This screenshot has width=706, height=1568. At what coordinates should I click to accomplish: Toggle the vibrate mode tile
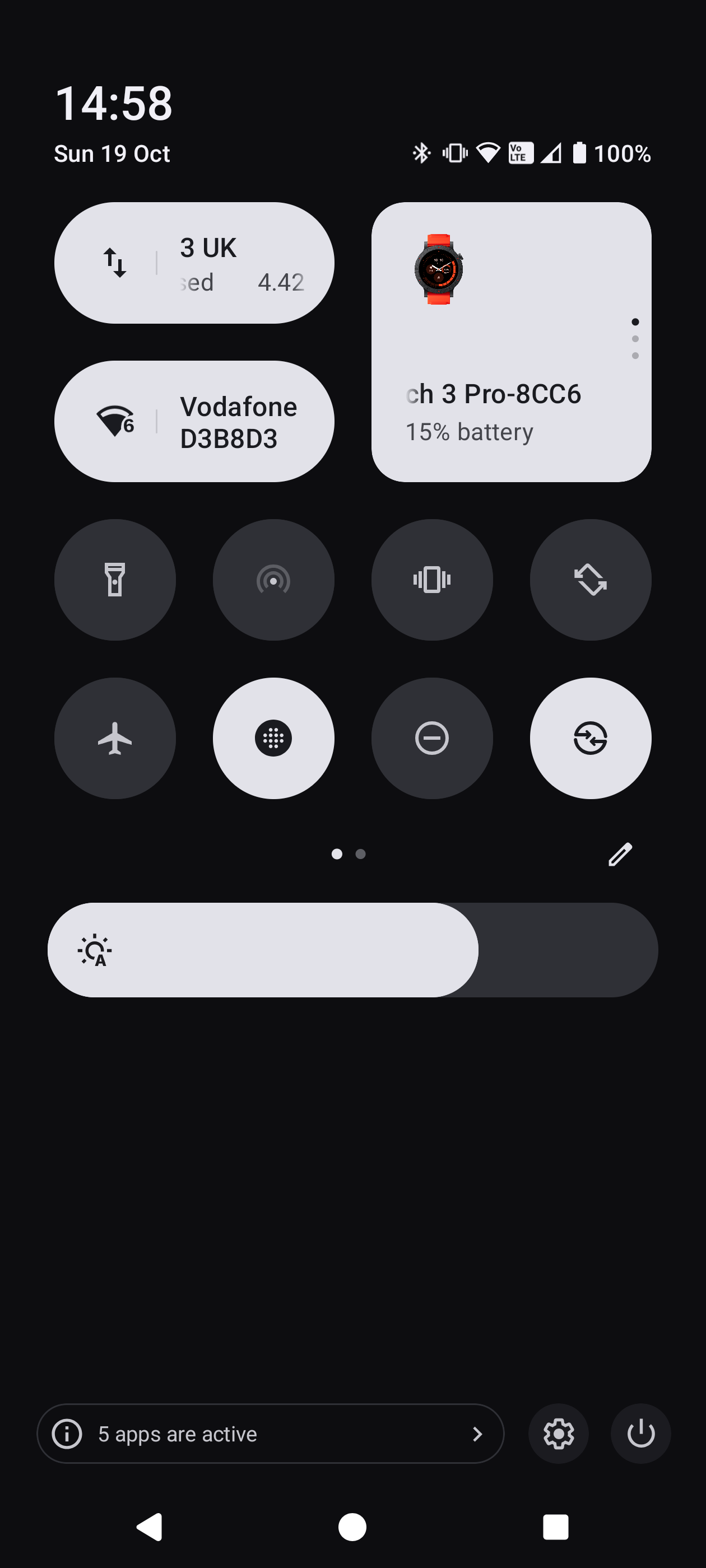(432, 580)
